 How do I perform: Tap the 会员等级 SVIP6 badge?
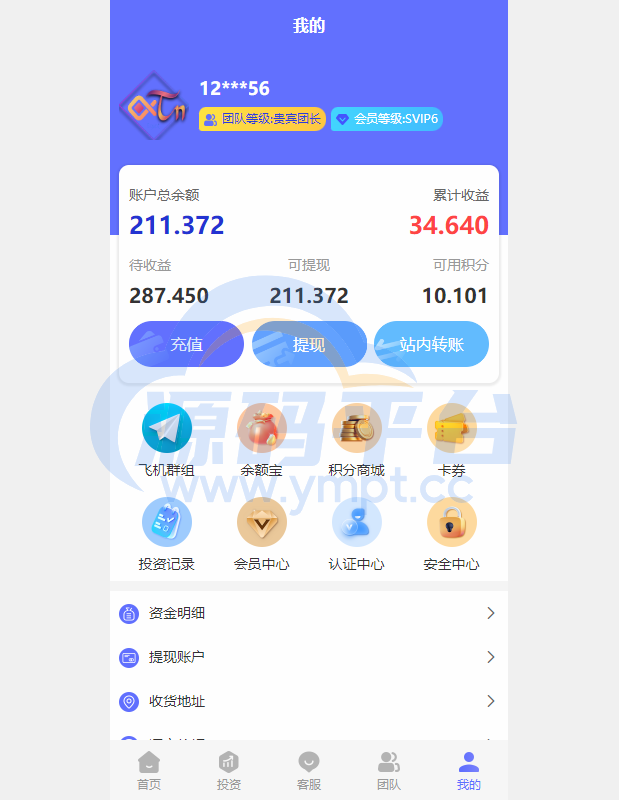point(386,119)
